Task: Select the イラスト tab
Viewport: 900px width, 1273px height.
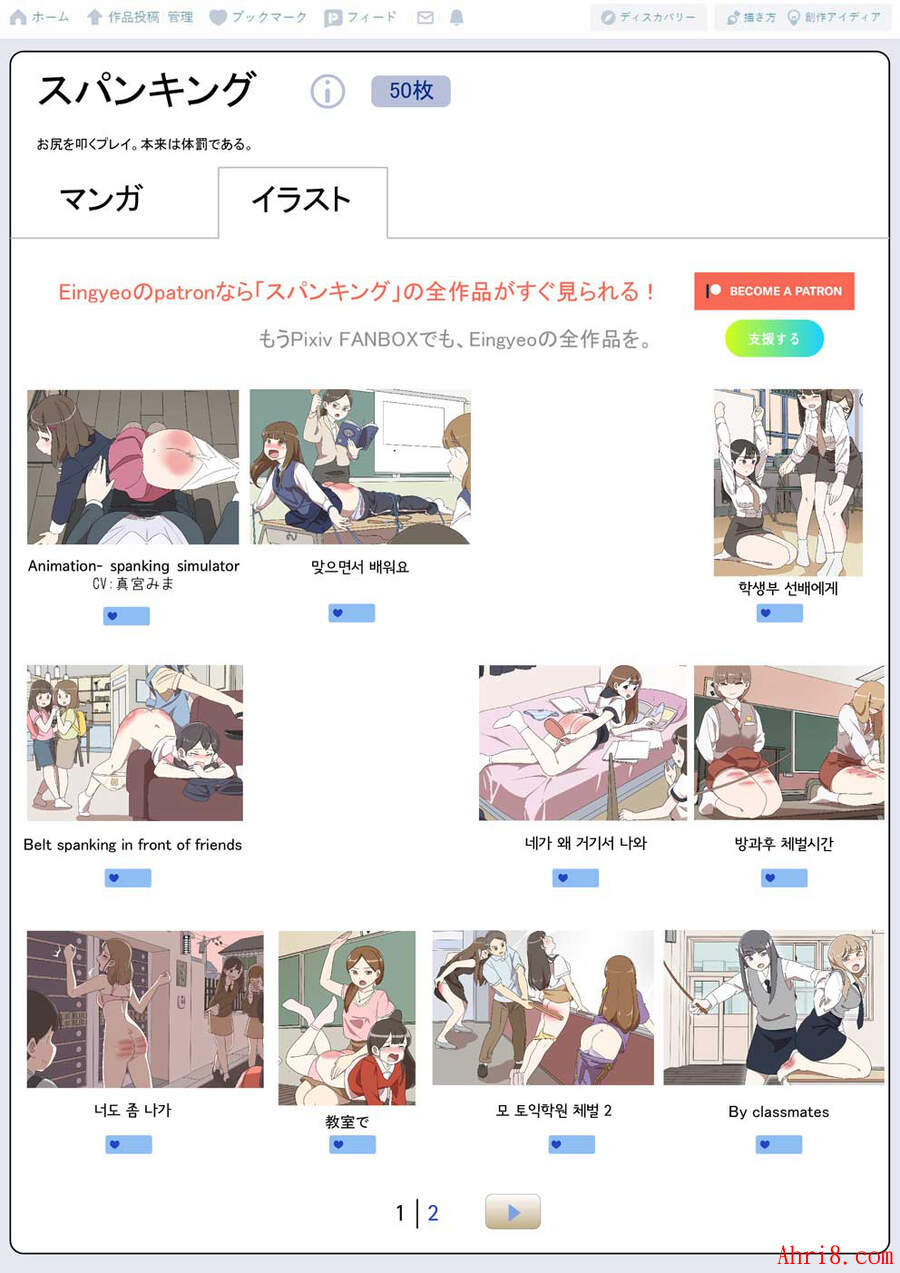Action: tap(301, 200)
